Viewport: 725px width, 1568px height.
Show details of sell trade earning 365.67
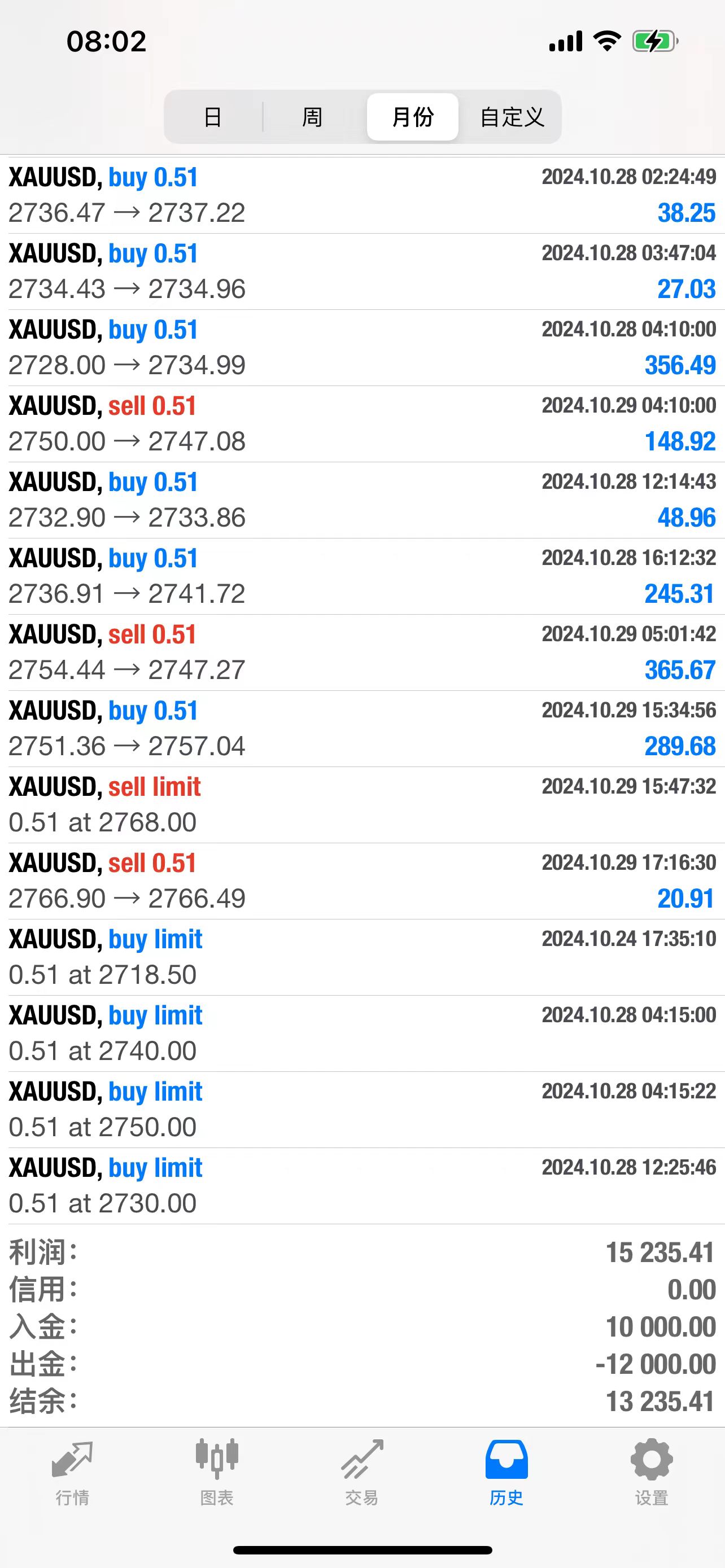pyautogui.click(x=362, y=652)
